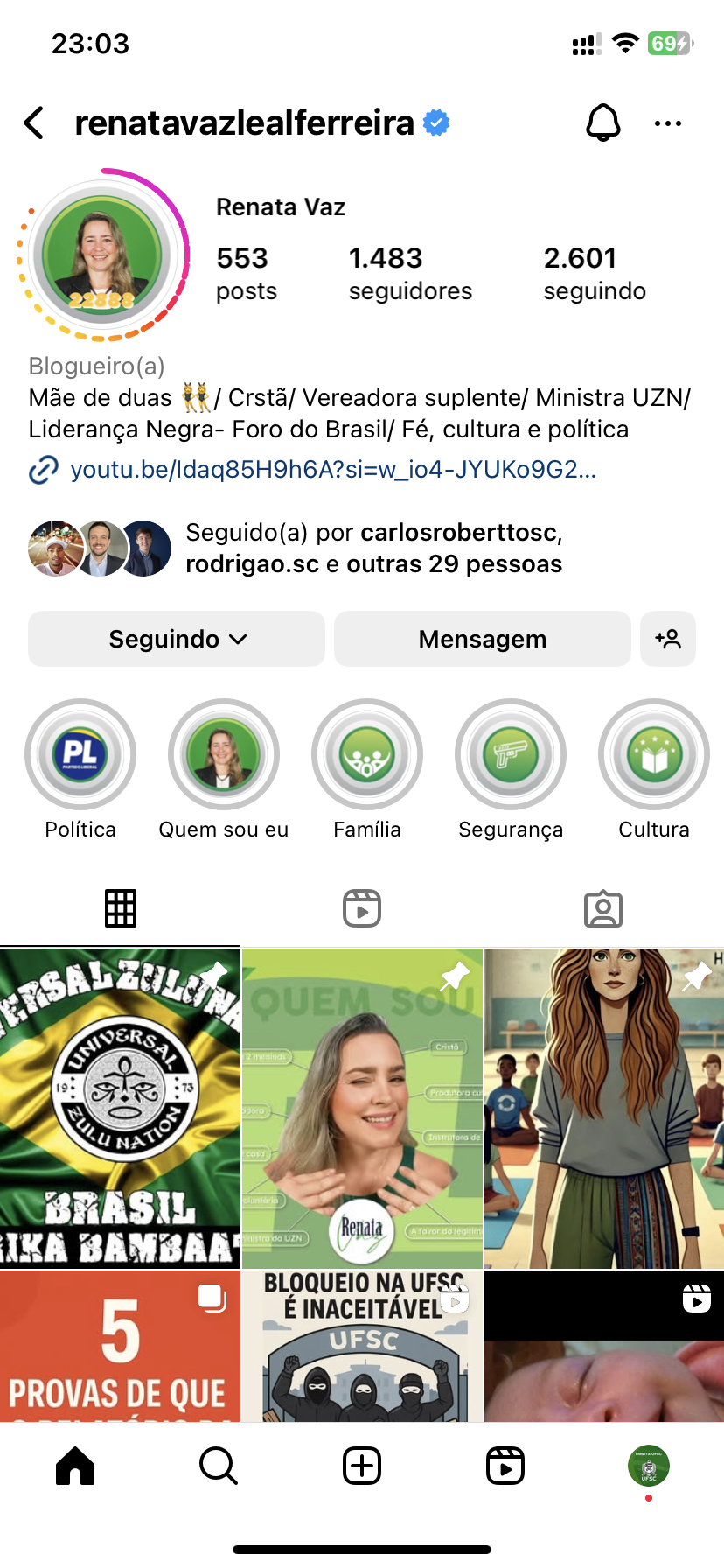The height and width of the screenshot is (1568, 724).
Task: Open the Política highlight
Action: pyautogui.click(x=80, y=754)
